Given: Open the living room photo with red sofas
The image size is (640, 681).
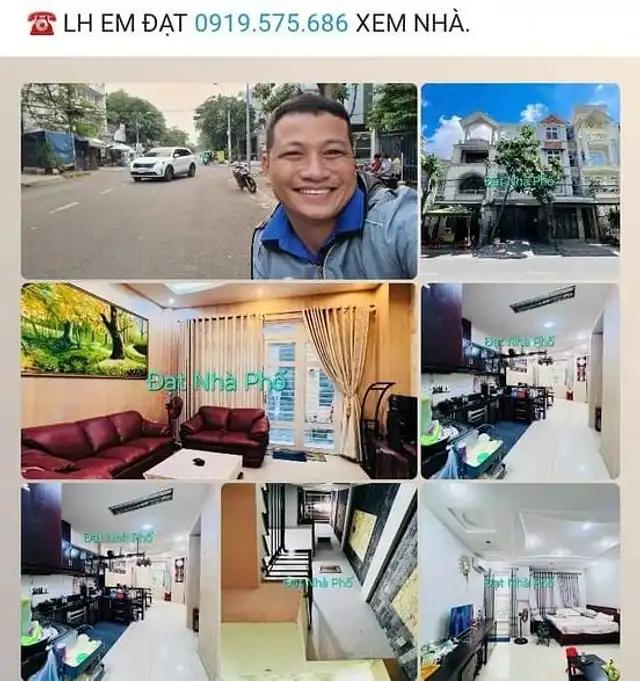Looking at the screenshot, I should 219,381.
